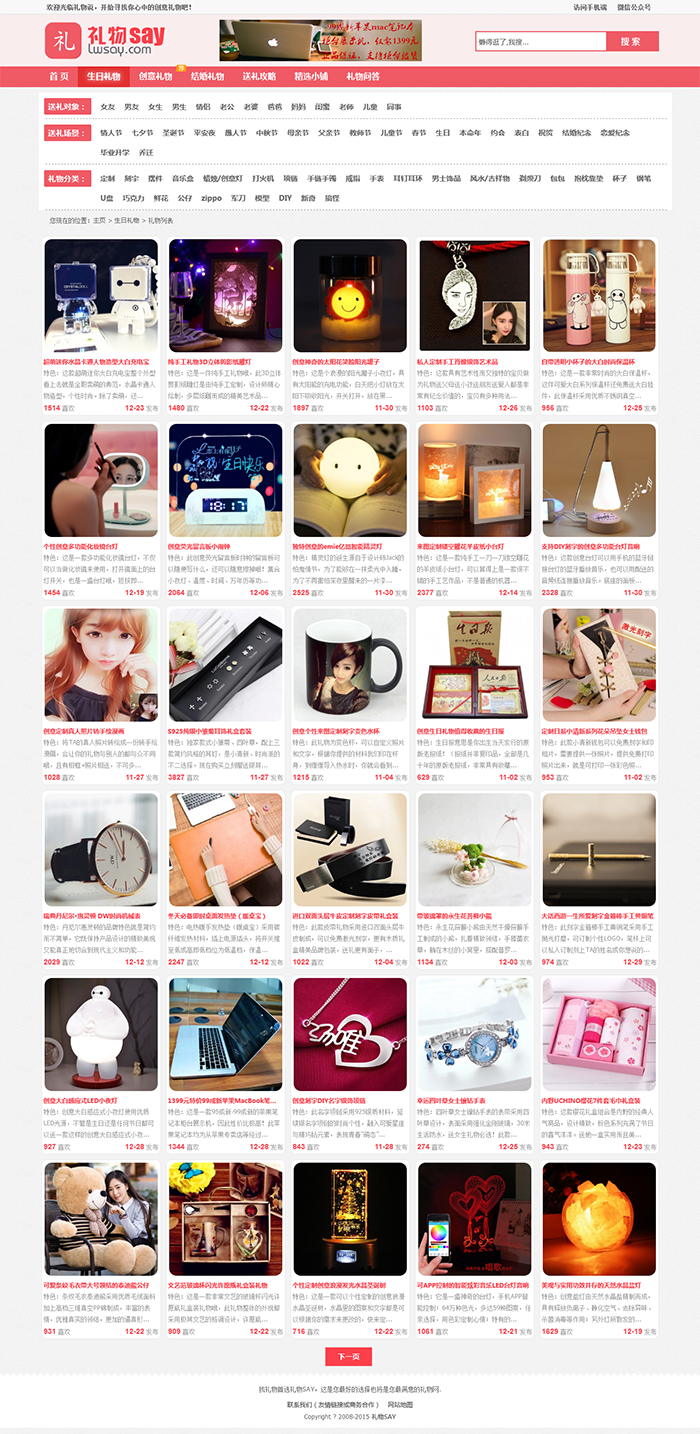Image resolution: width=700 pixels, height=1434 pixels.
Task: Select the 礼物问答 tab
Action: [x=363, y=76]
